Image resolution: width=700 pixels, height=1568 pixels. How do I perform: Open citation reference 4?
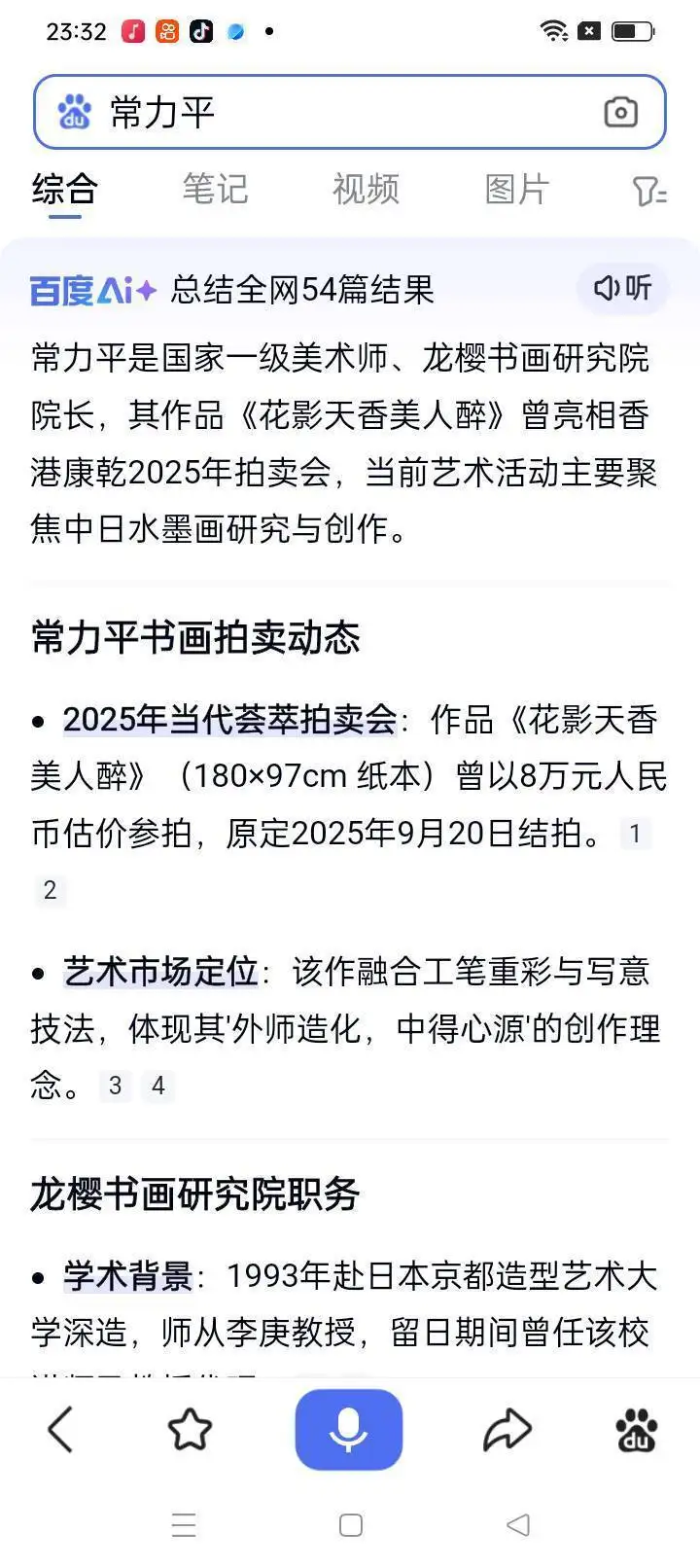click(x=158, y=1086)
